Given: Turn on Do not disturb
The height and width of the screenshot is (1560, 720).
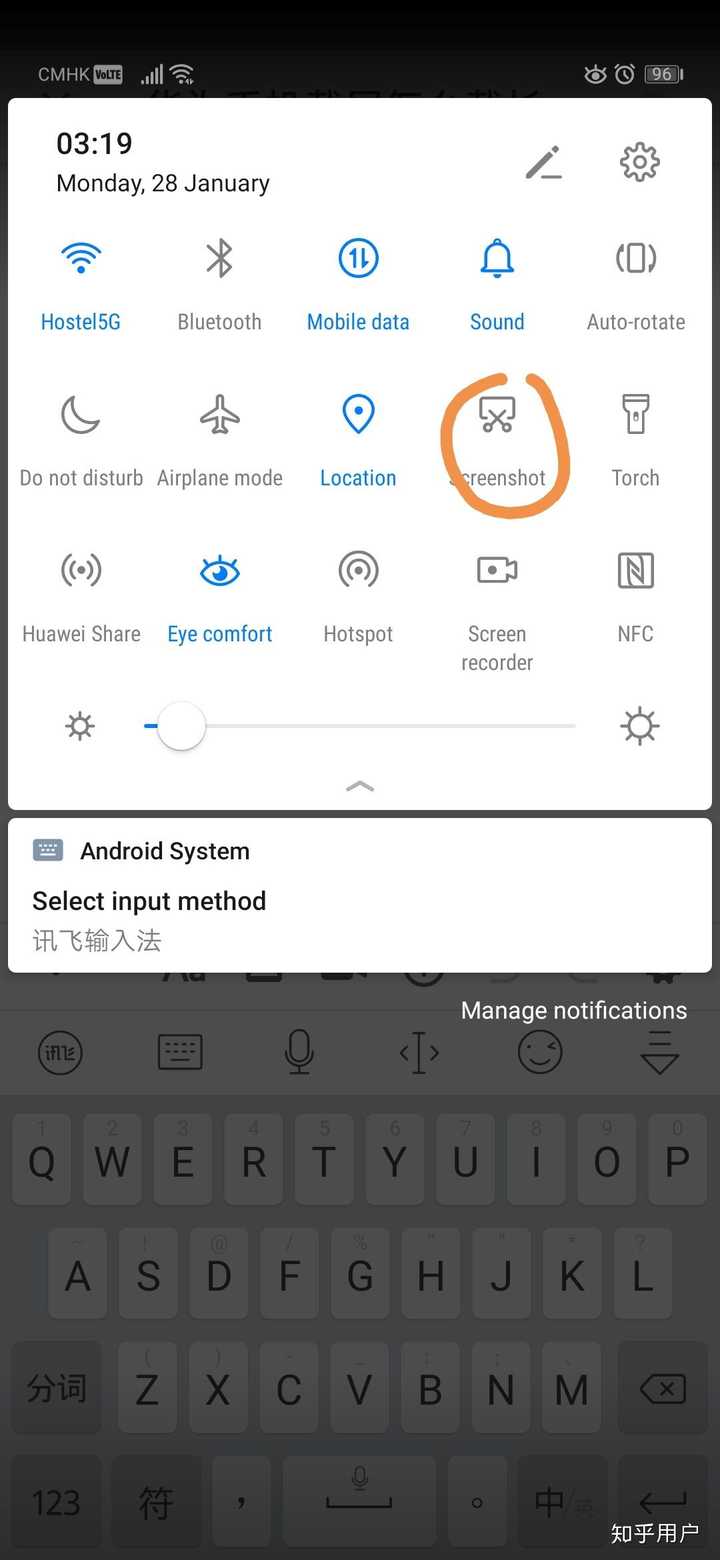Looking at the screenshot, I should coord(81,415).
